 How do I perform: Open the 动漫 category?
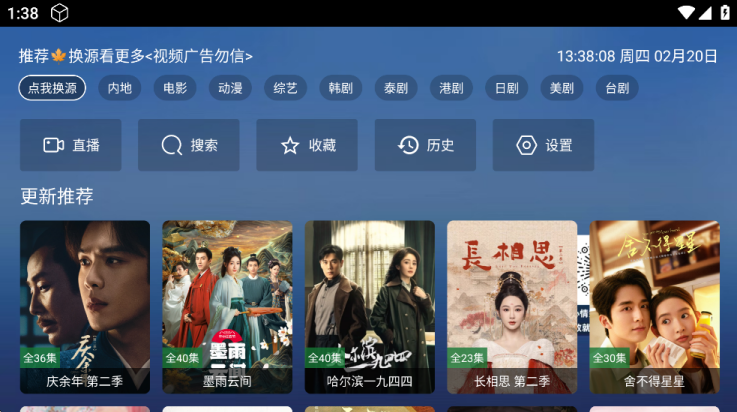coord(230,88)
